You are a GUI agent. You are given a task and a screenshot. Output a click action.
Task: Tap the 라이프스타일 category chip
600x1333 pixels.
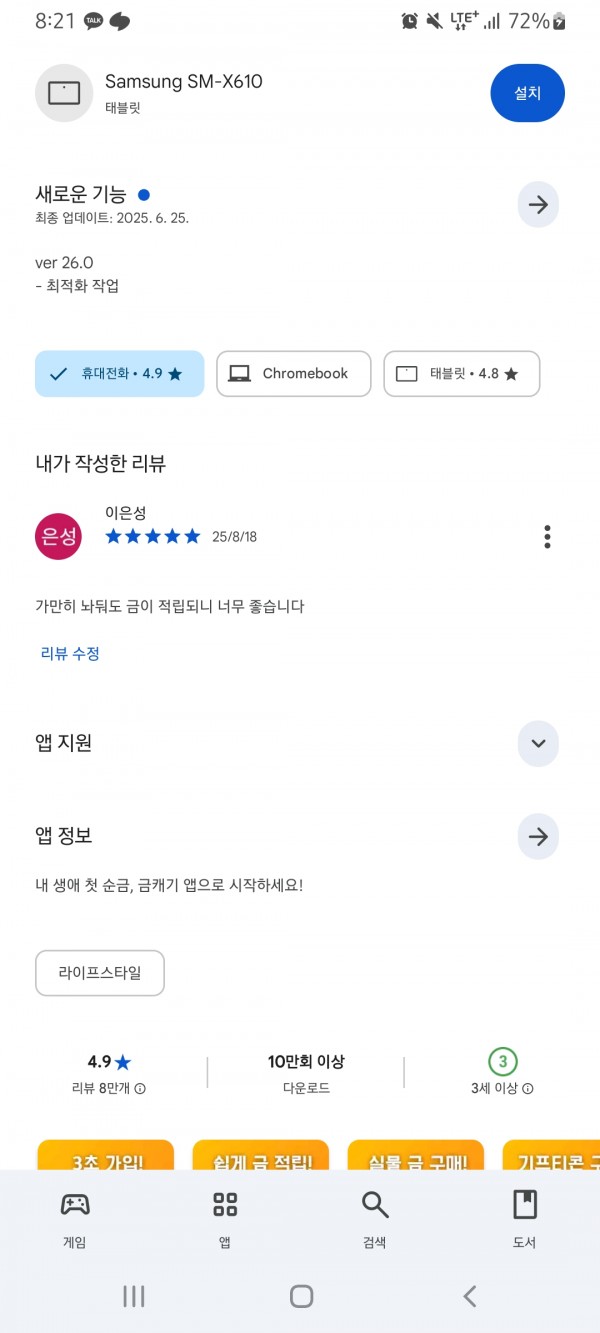coord(100,973)
